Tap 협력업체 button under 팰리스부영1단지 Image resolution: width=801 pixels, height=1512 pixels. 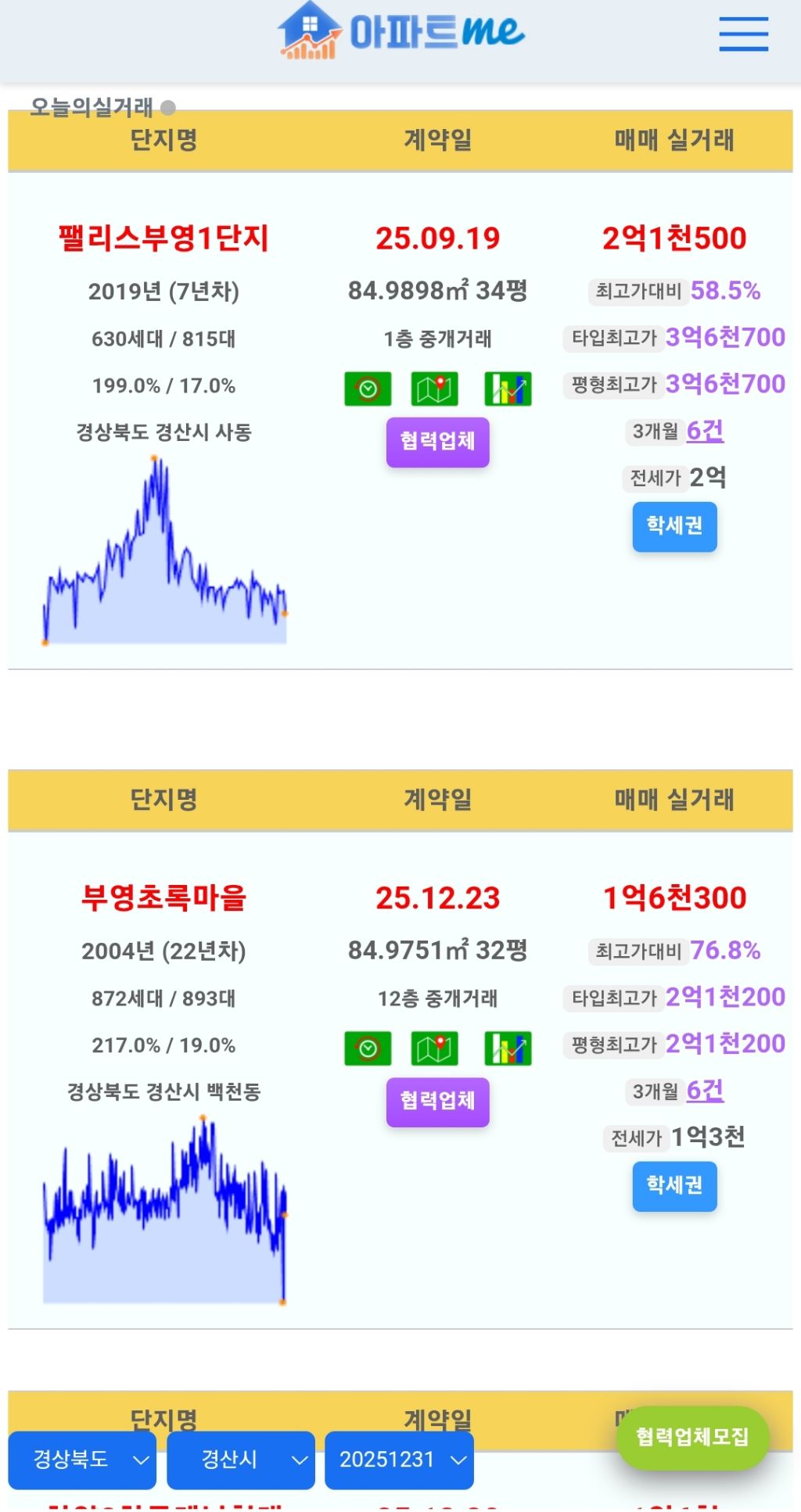[x=437, y=442]
